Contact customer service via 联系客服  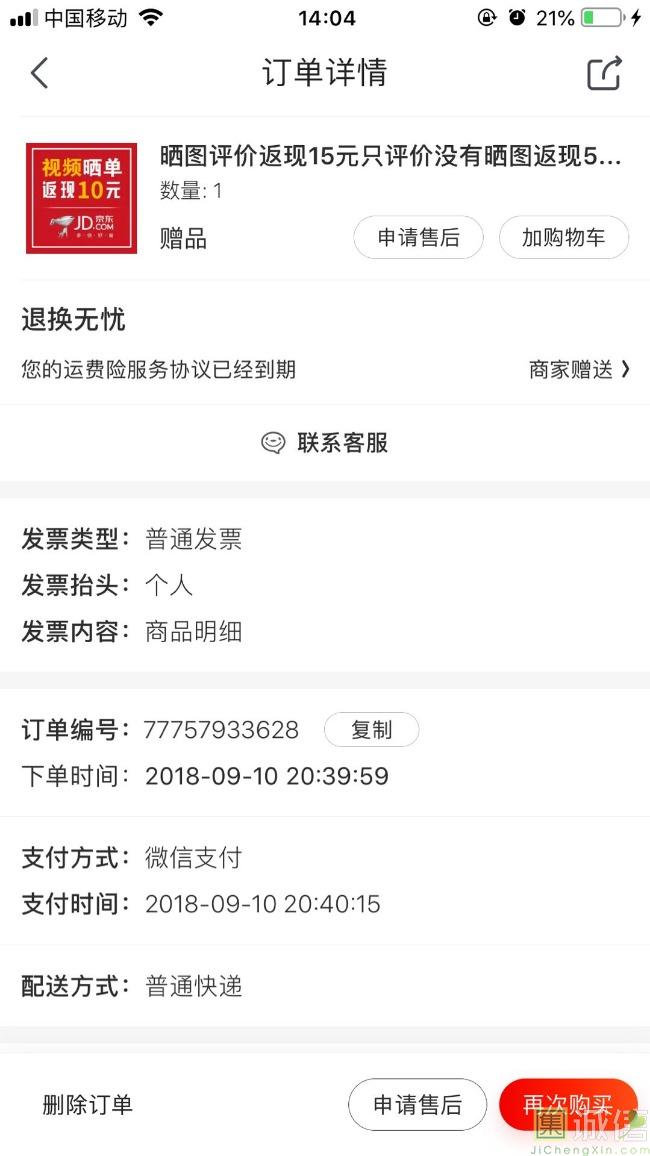tap(325, 443)
